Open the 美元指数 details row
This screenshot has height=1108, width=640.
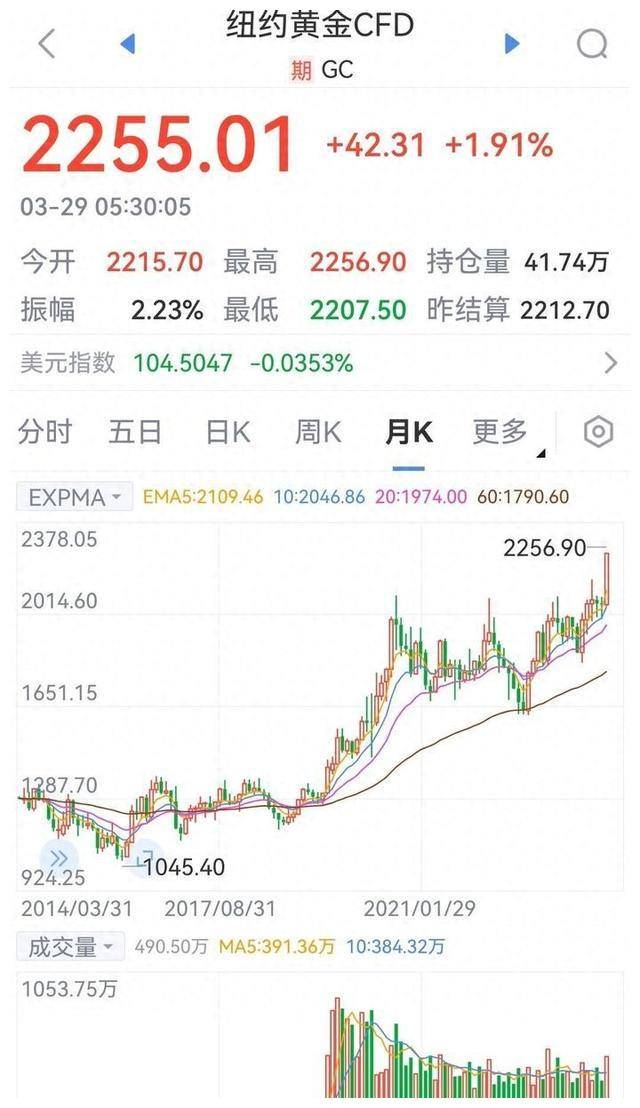click(x=320, y=363)
